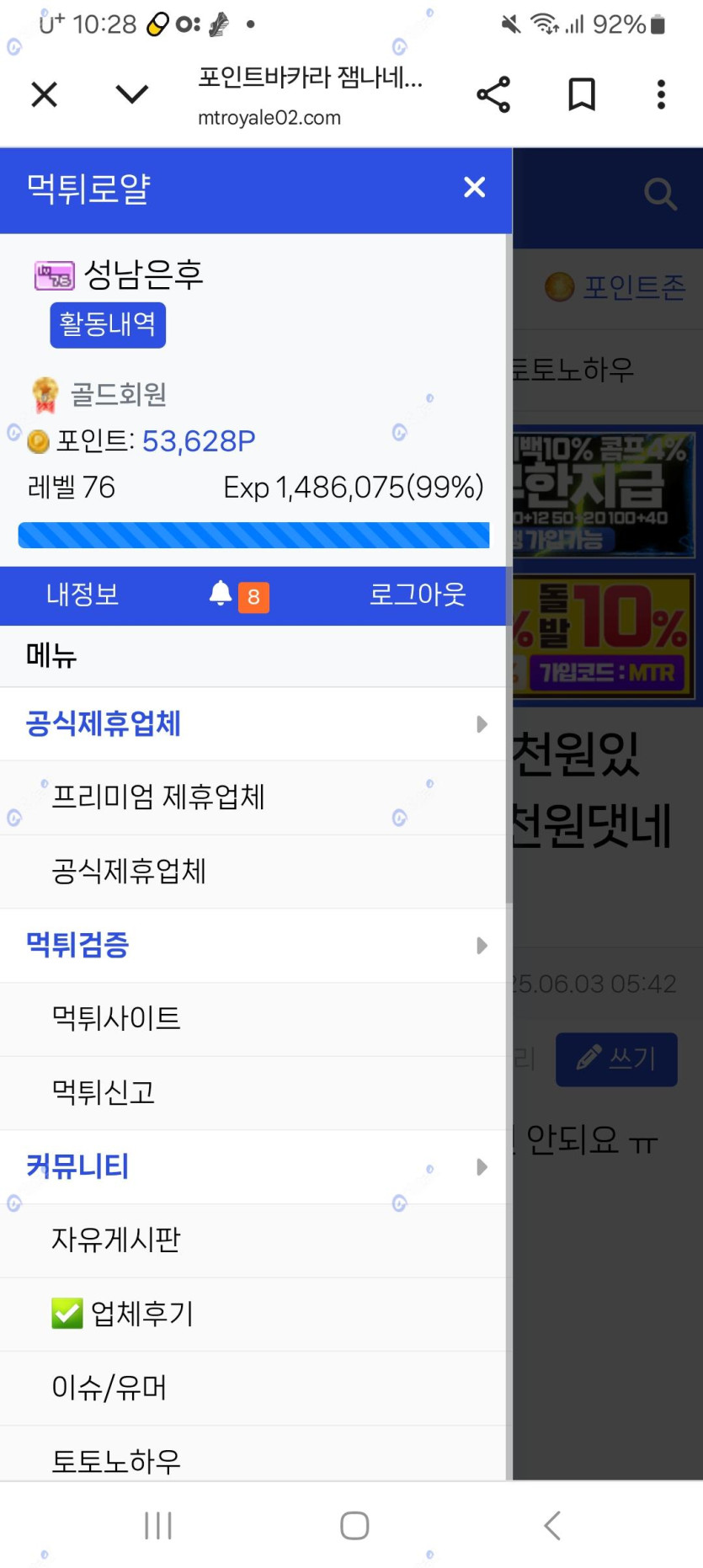Viewport: 703px width, 1568px height.
Task: Open 활동내역 activity history
Action: [x=108, y=325]
